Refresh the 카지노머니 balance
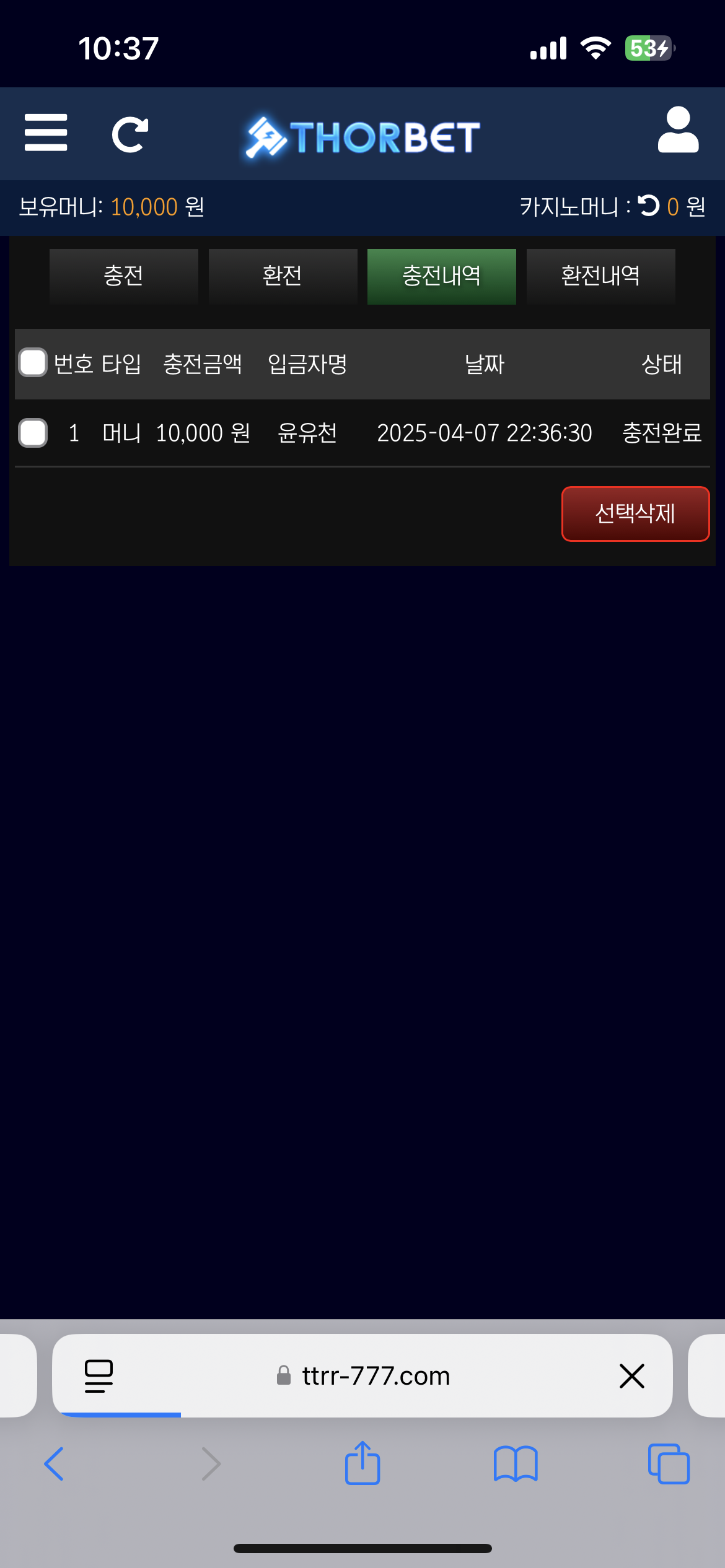The width and height of the screenshot is (725, 1568). click(x=649, y=206)
